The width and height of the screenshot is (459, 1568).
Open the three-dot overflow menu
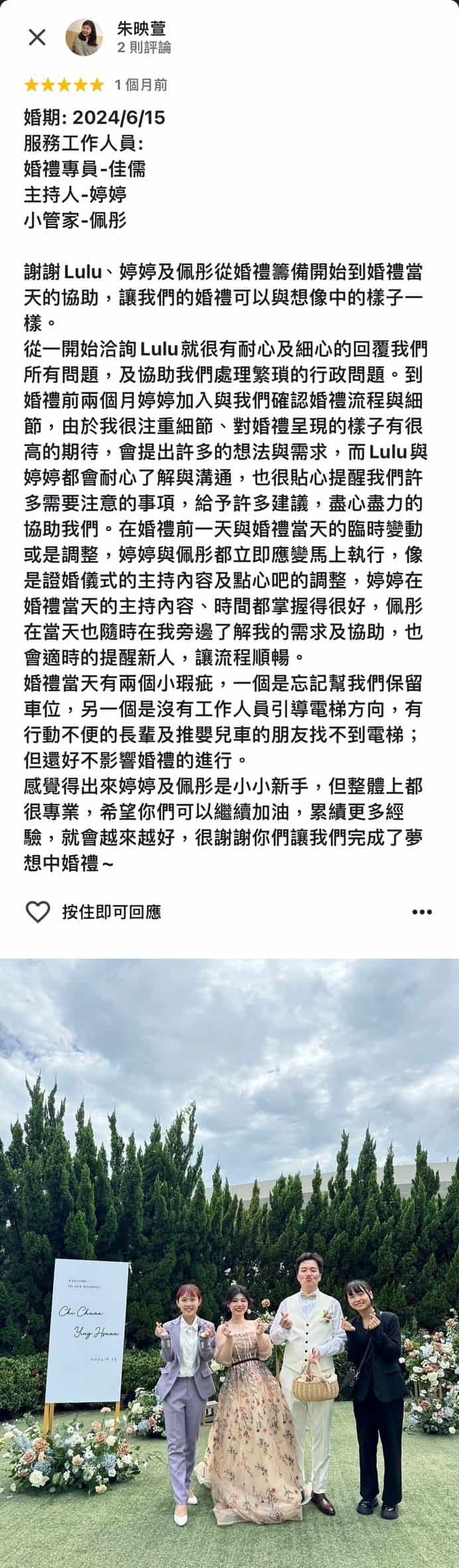pyautogui.click(x=422, y=912)
